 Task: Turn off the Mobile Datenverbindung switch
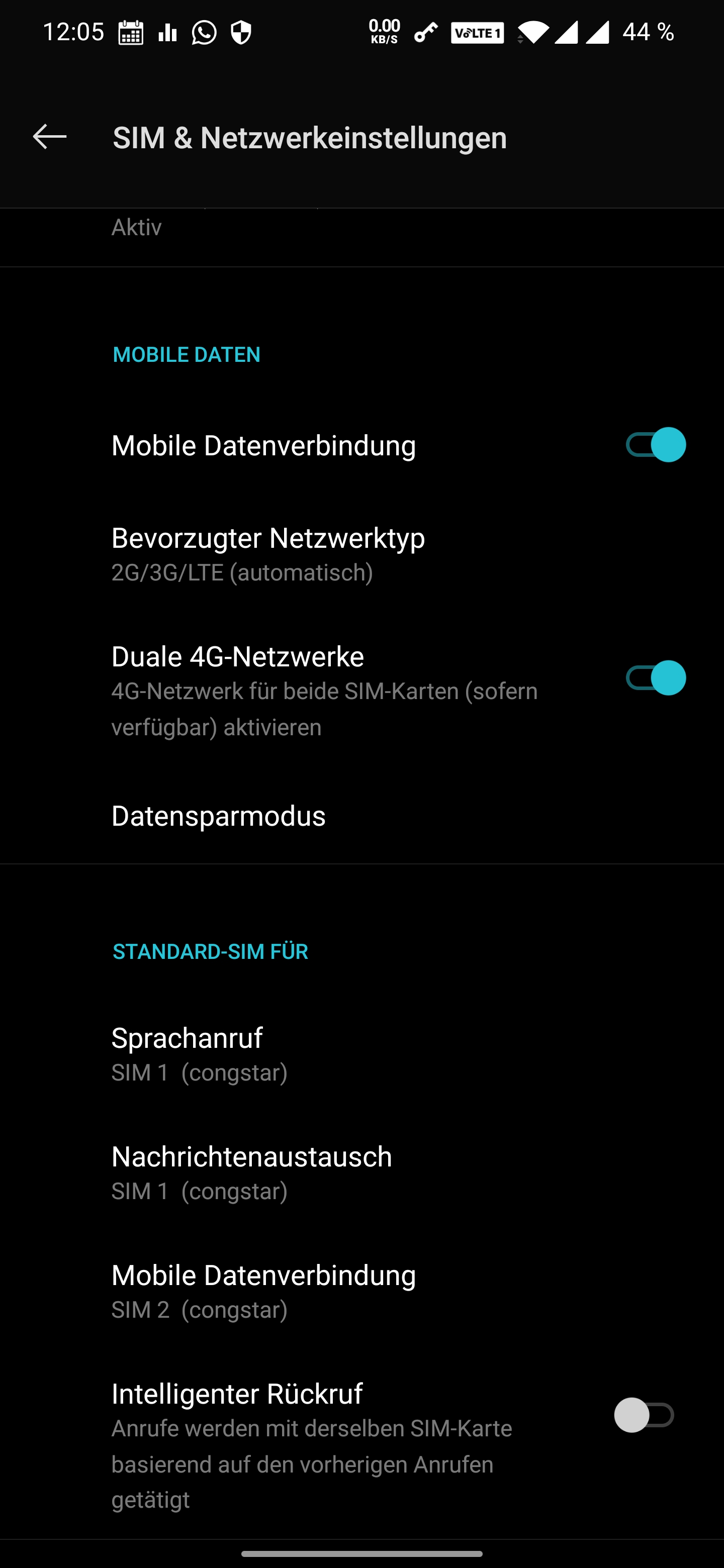click(x=655, y=445)
